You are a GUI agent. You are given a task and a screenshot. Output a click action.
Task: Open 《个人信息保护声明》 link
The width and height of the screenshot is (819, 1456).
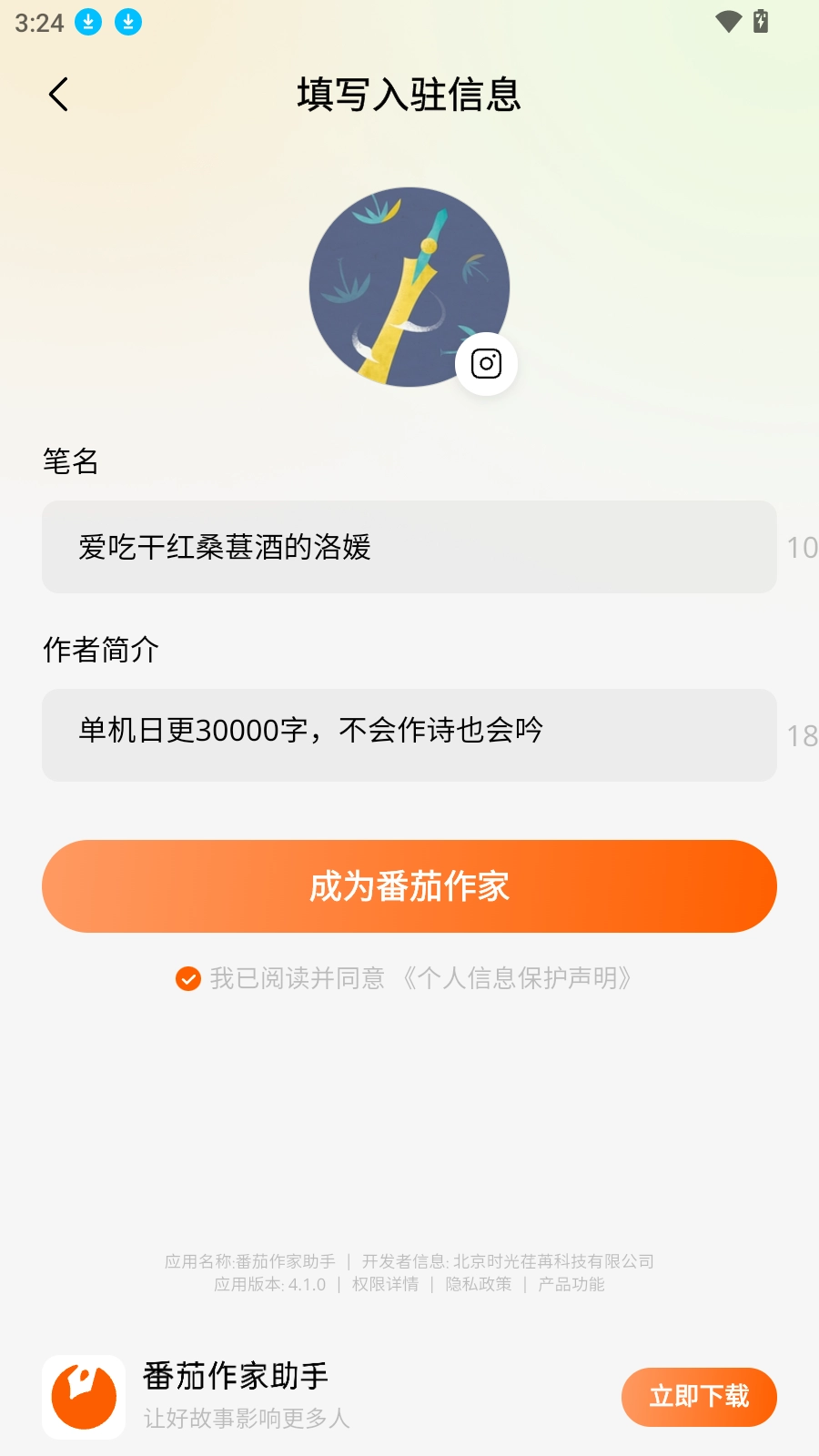[x=516, y=978]
